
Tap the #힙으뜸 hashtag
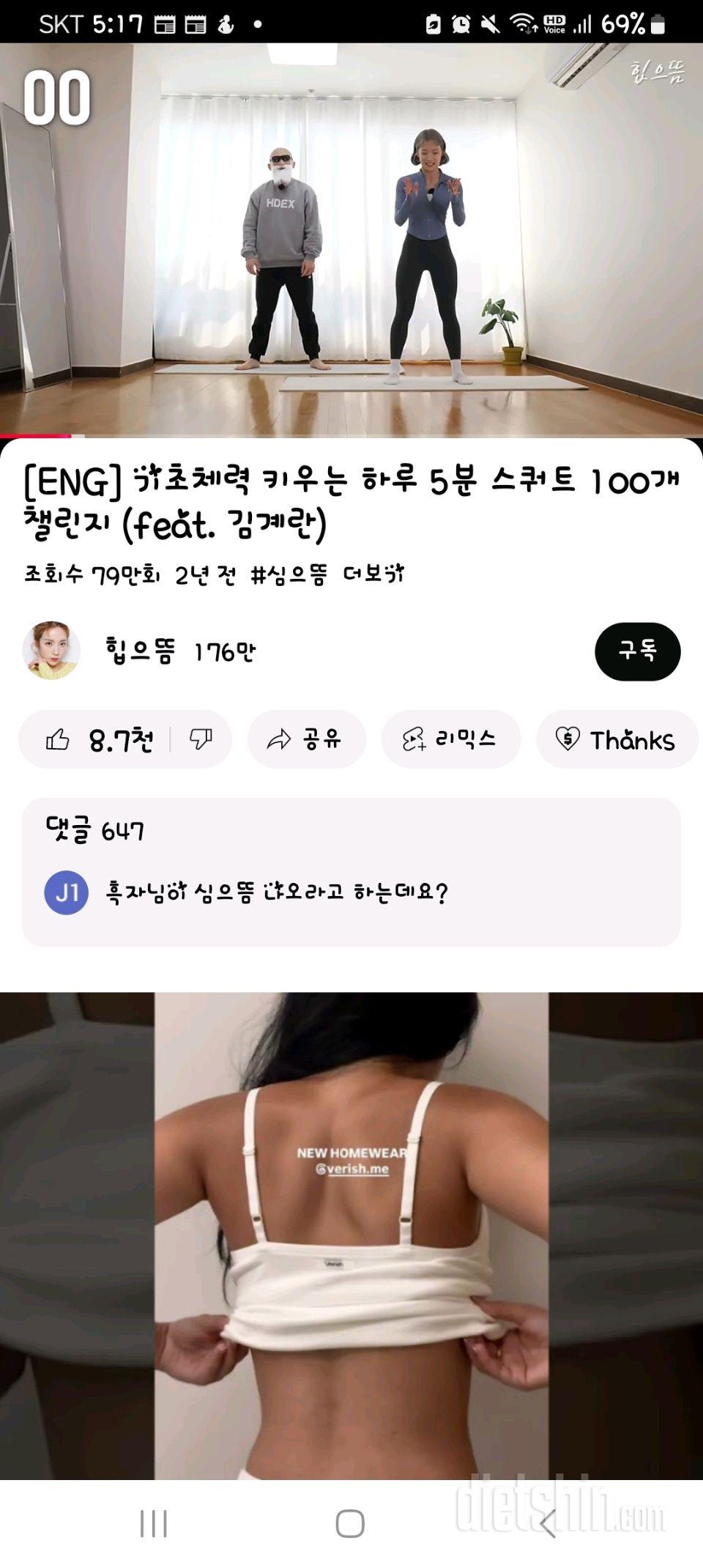pyautogui.click(x=289, y=574)
